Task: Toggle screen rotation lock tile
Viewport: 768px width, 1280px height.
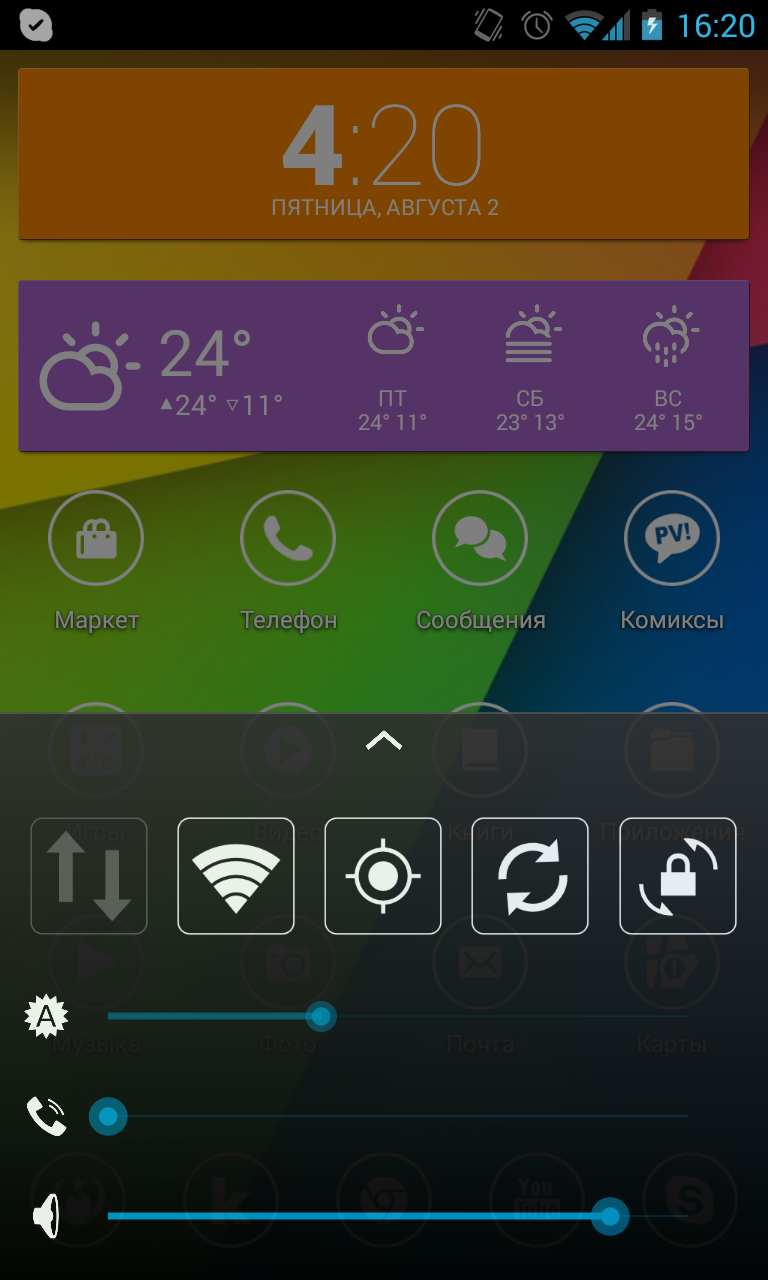Action: point(678,876)
